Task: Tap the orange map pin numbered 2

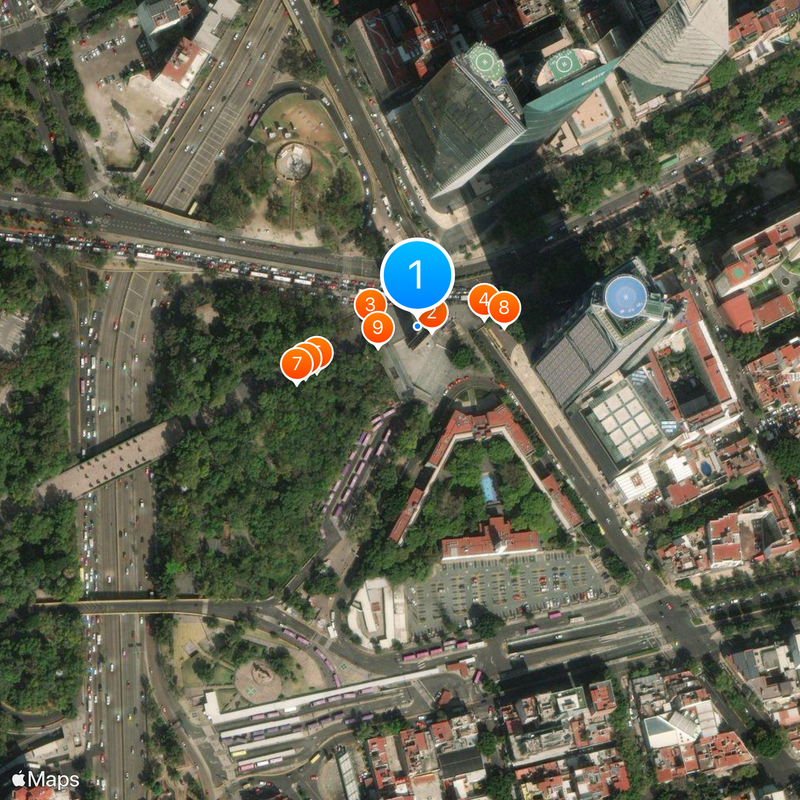Action: [436, 315]
